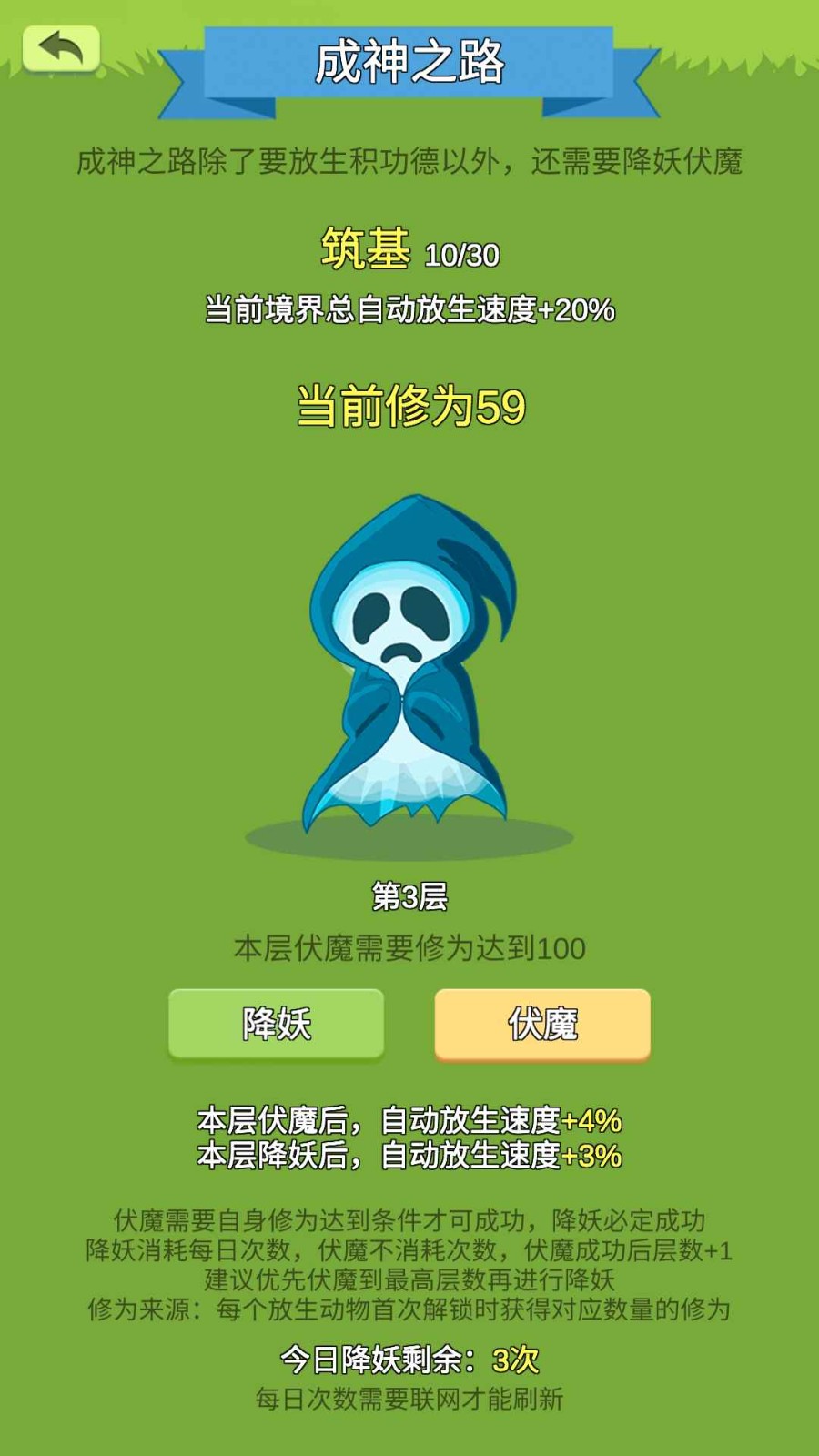Image resolution: width=819 pixels, height=1456 pixels.
Task: Tap the green 降妖 button
Action: (276, 1024)
